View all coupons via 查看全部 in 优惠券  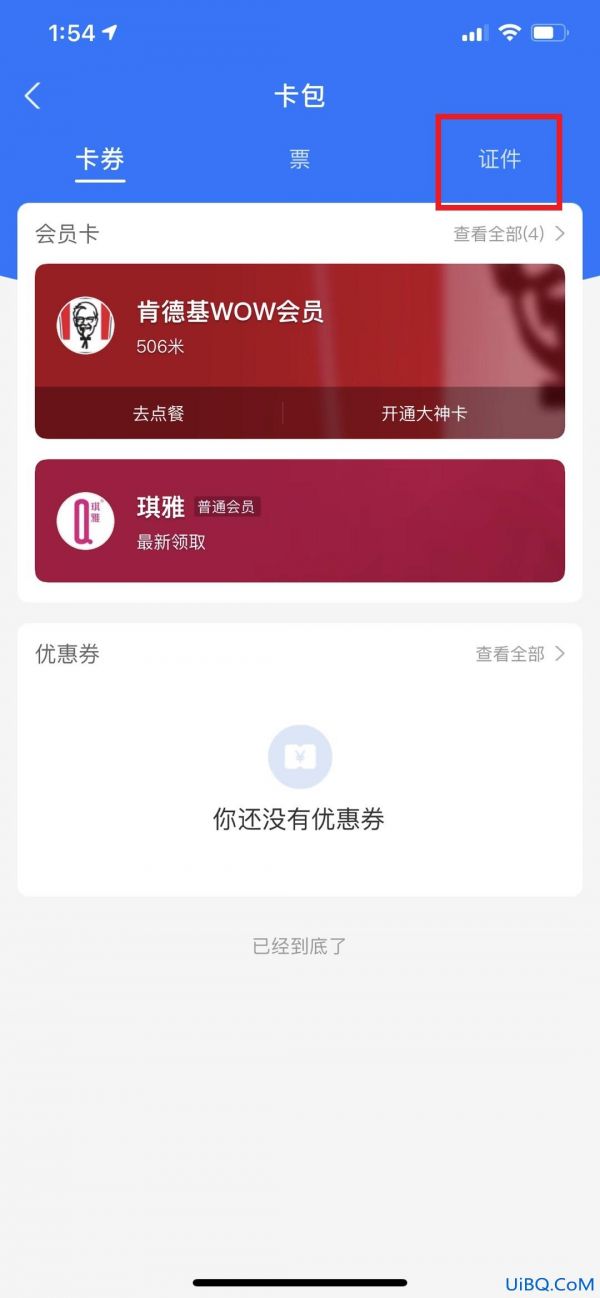click(521, 654)
